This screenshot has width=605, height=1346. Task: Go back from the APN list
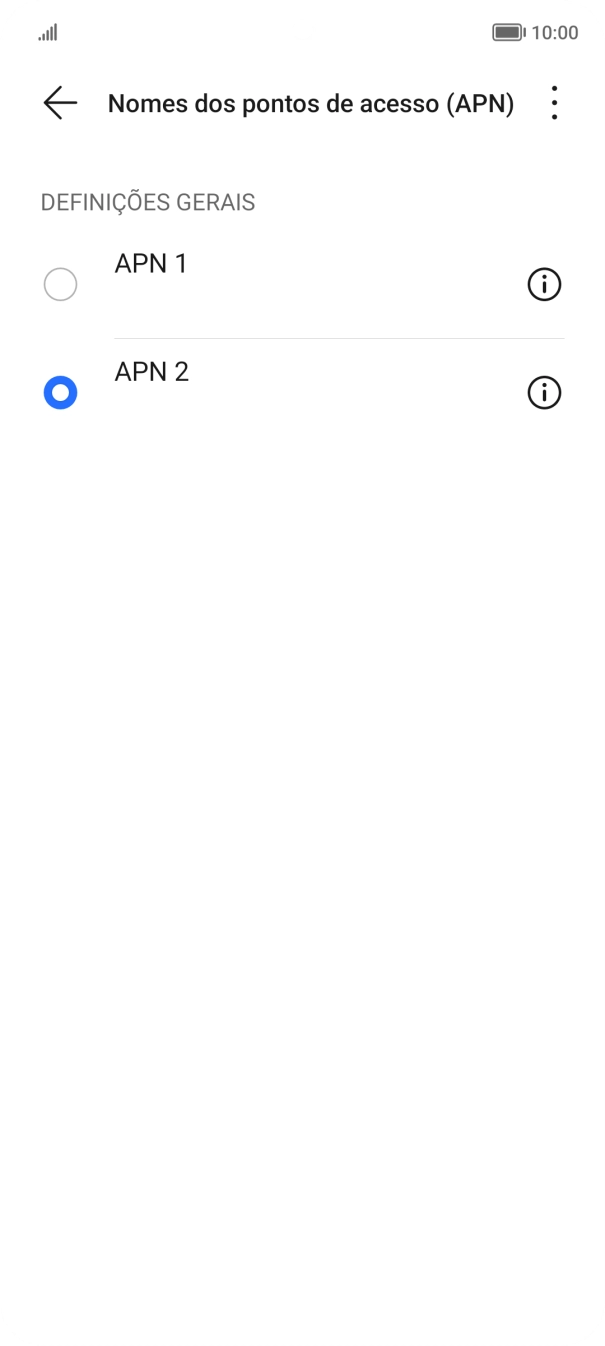point(60,103)
